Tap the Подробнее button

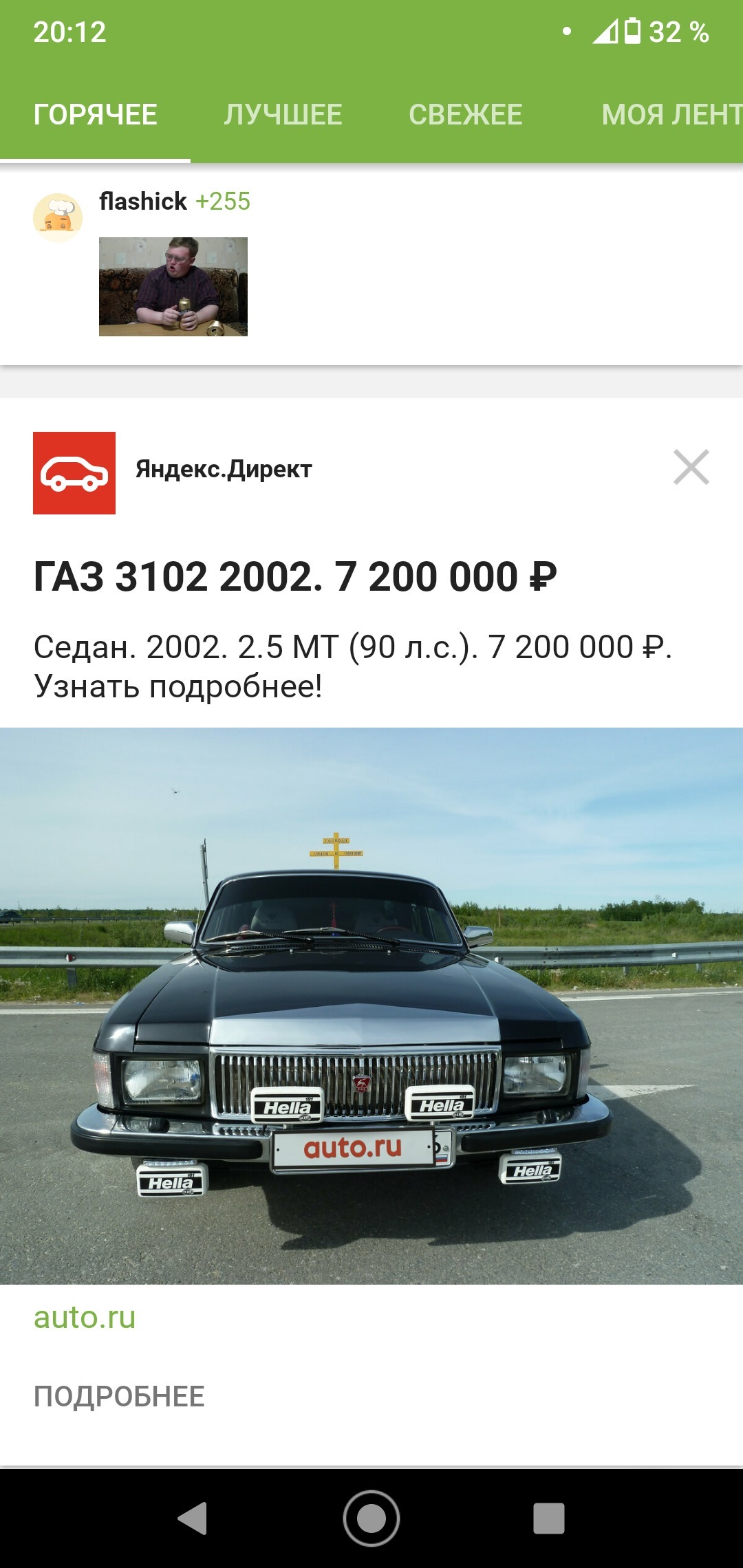119,1397
